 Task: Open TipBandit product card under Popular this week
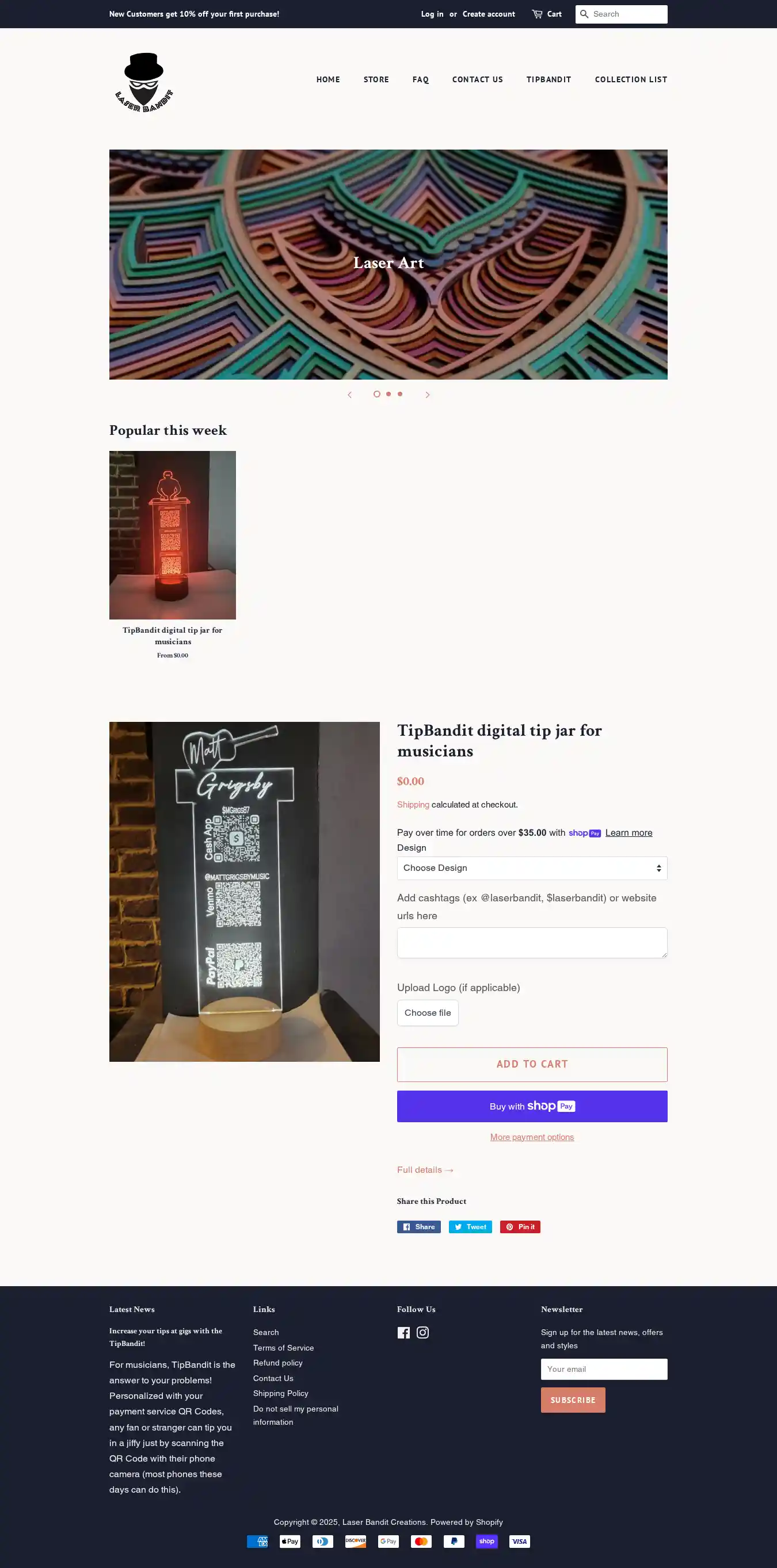coord(172,536)
